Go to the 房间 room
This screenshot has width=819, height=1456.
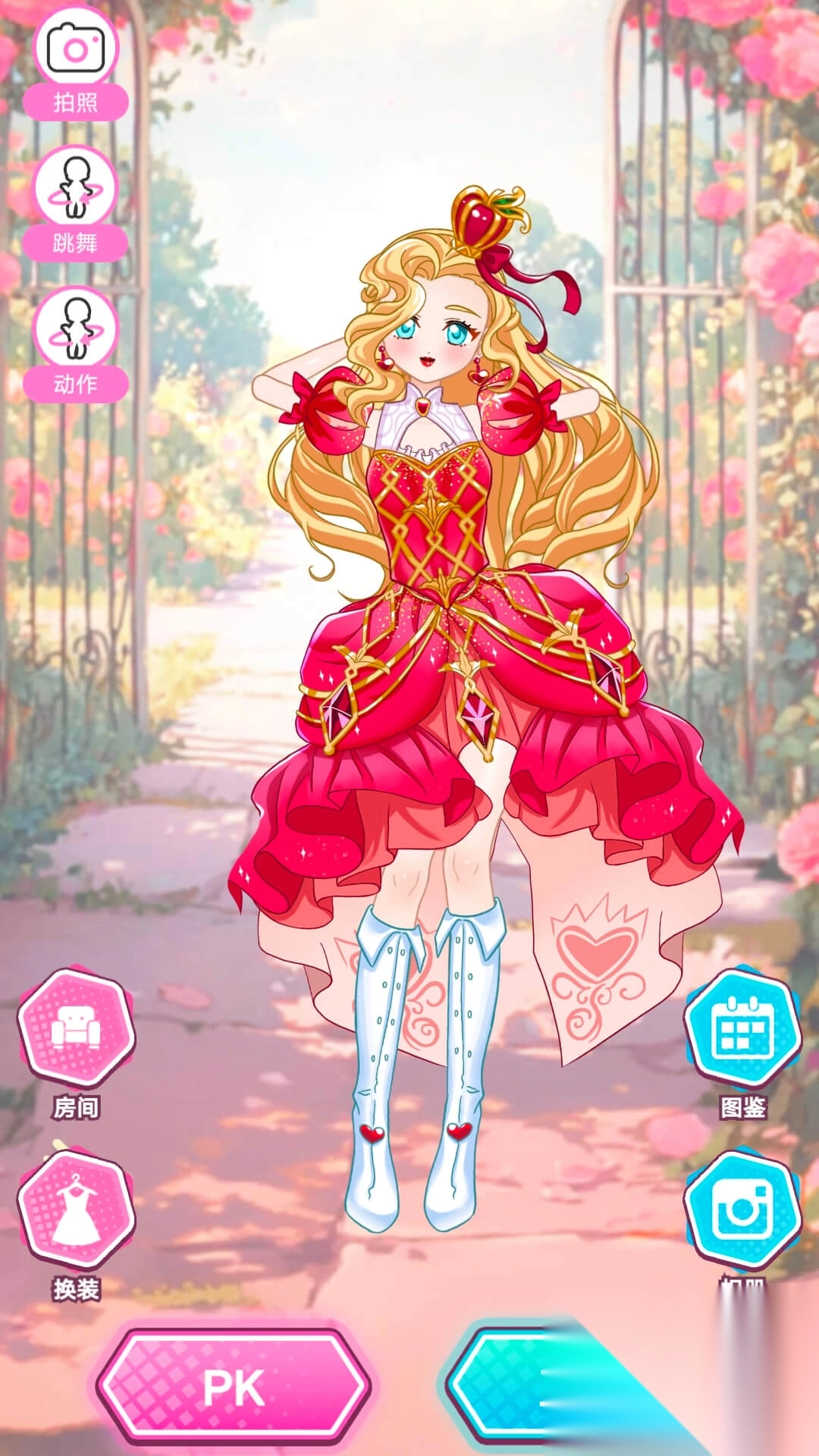point(76,1031)
